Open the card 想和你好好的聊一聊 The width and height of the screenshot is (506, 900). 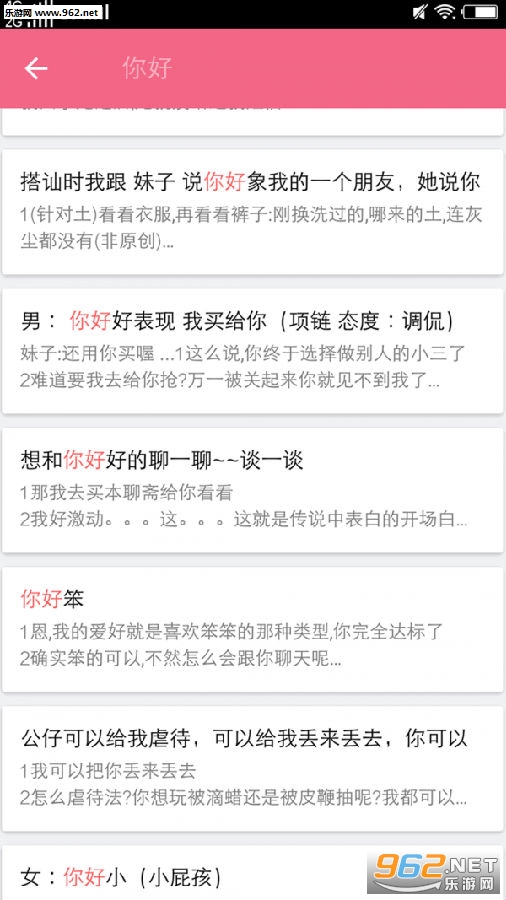pyautogui.click(x=253, y=490)
